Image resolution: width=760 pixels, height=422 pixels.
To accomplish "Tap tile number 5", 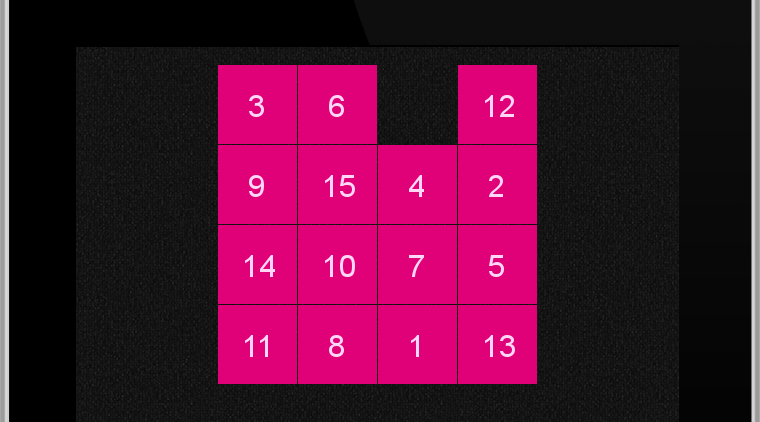I will pyautogui.click(x=497, y=265).
